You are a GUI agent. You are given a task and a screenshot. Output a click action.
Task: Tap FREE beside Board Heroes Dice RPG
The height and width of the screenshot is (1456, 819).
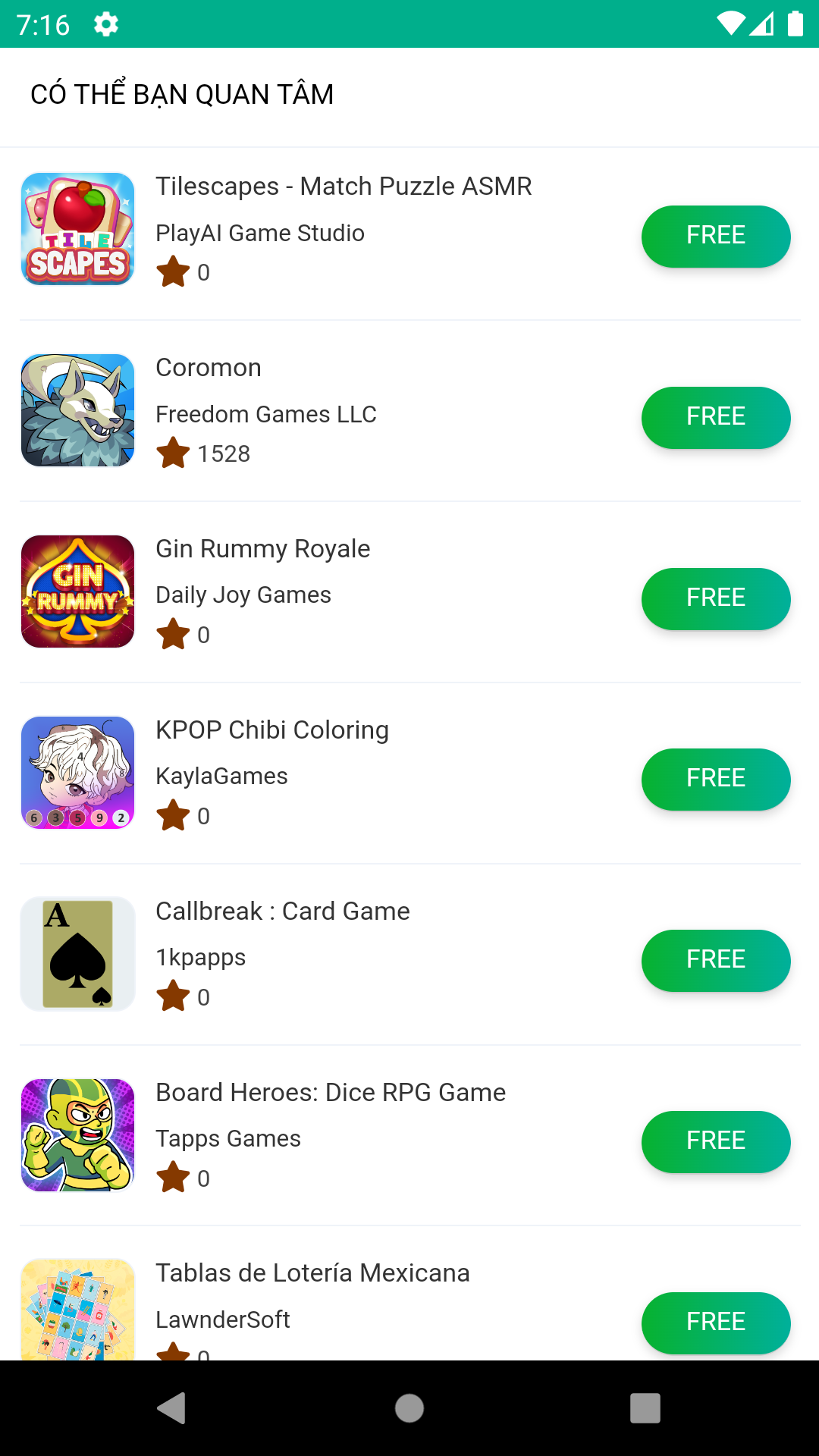(715, 1141)
